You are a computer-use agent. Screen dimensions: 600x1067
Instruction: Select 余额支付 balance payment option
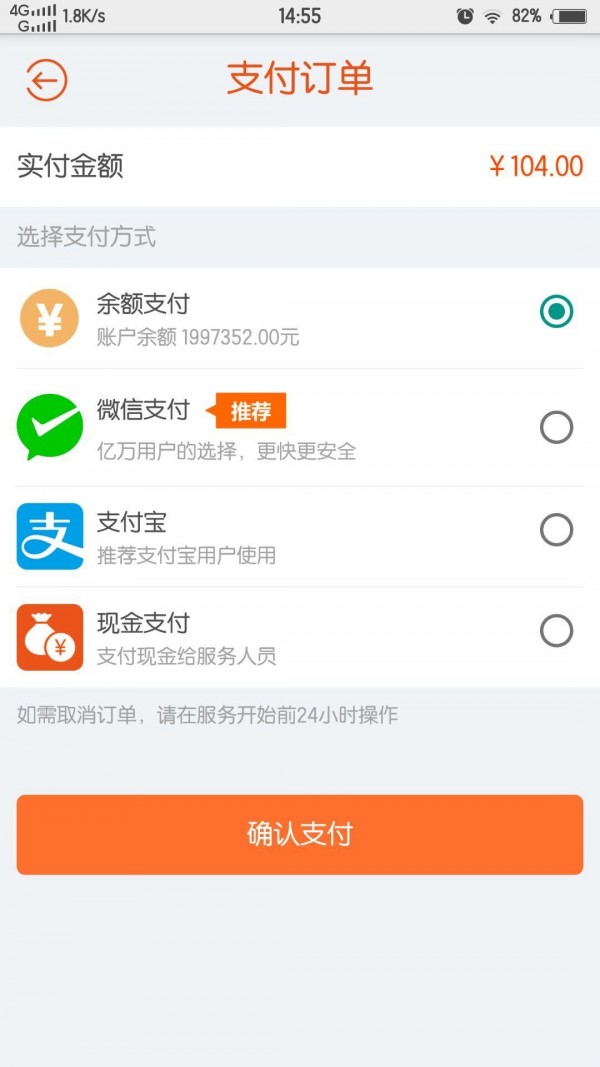pos(556,312)
